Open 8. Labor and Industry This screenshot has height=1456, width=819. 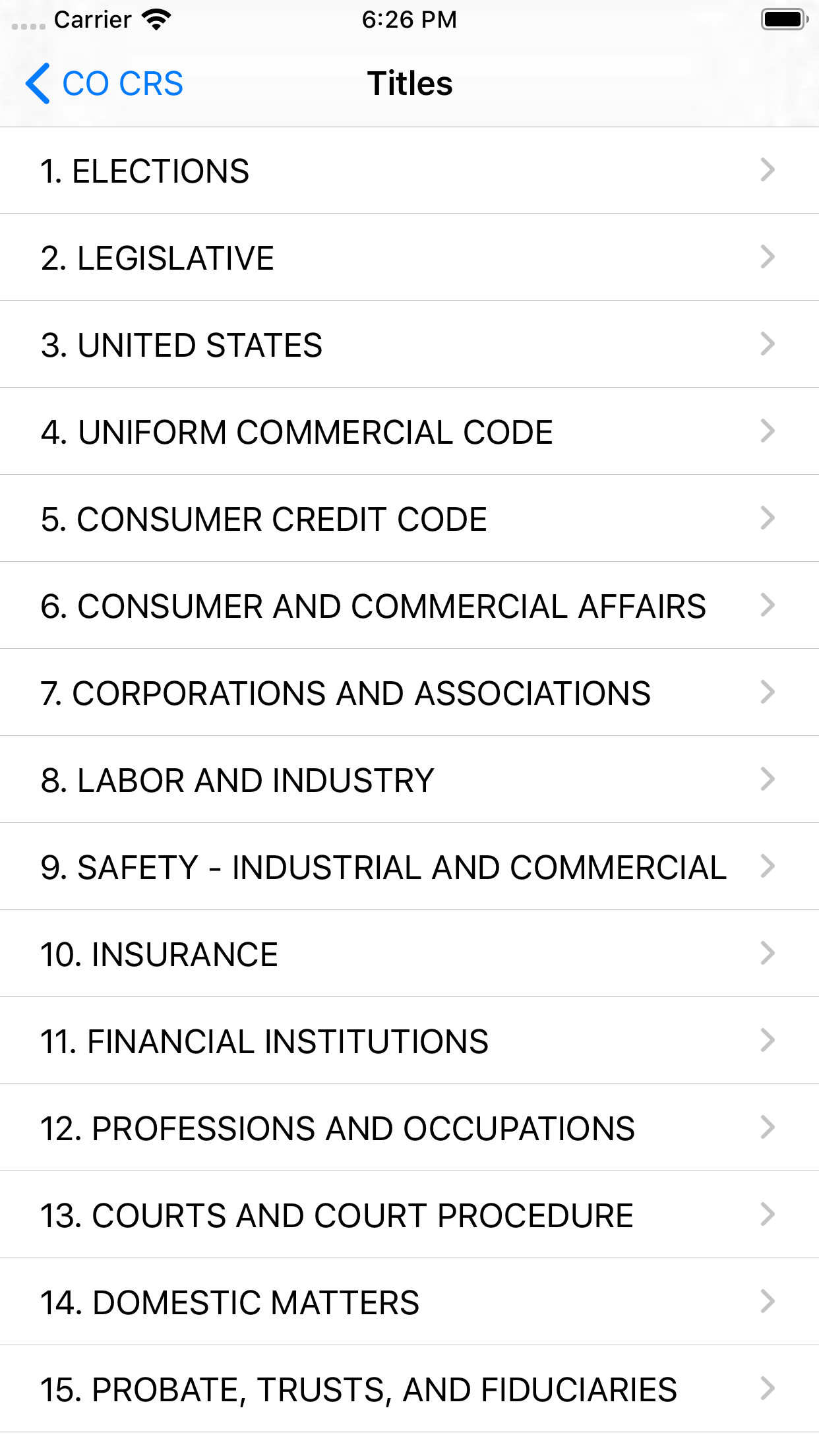pos(409,780)
